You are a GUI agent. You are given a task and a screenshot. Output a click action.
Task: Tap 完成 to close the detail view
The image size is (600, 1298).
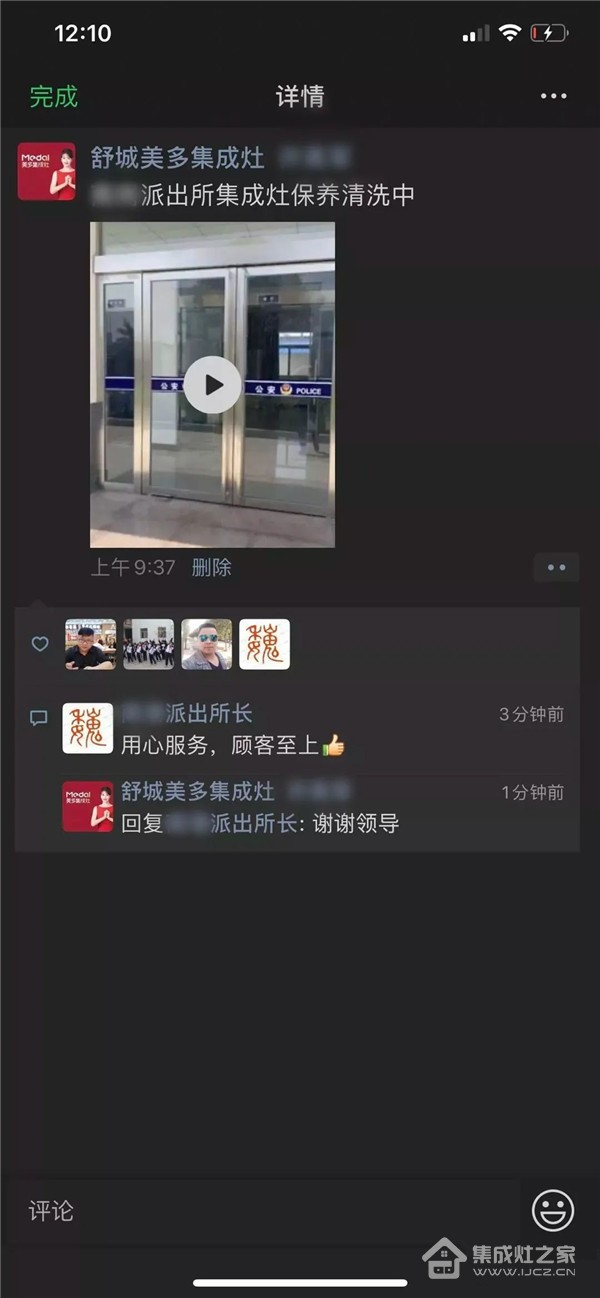[x=54, y=96]
